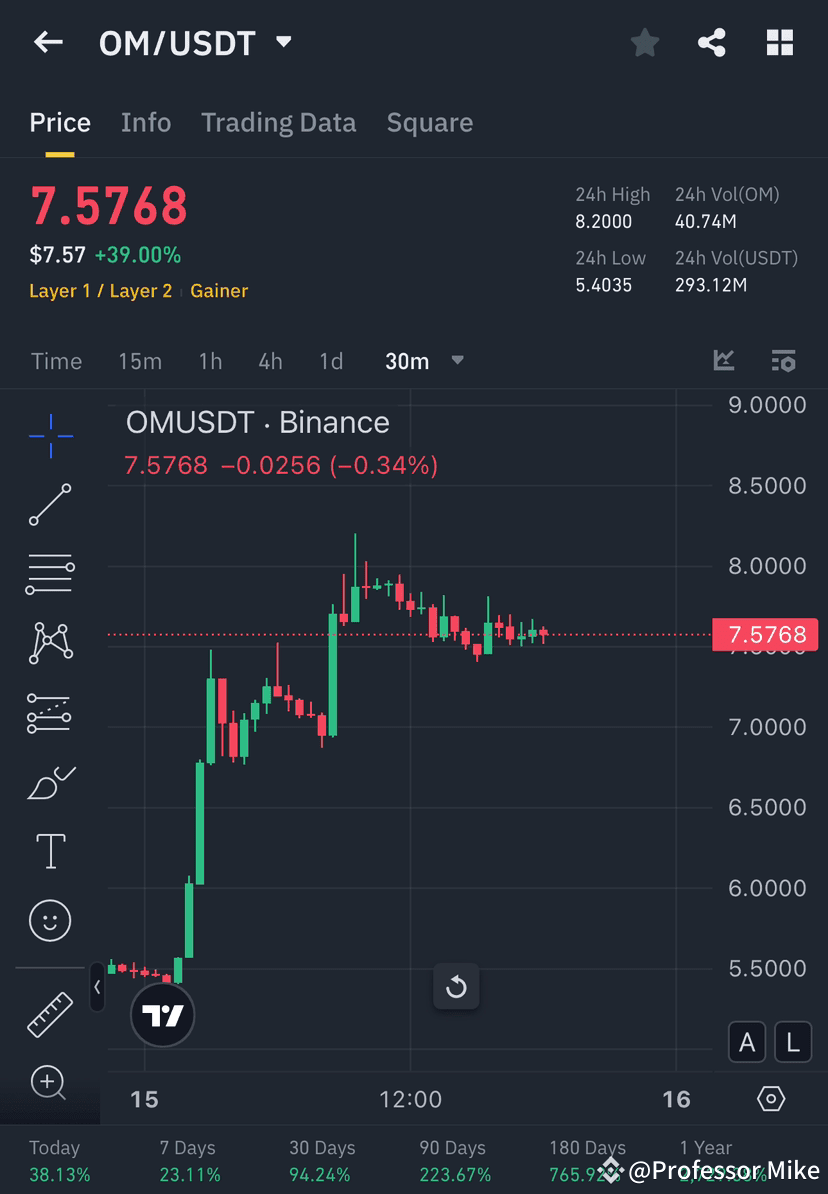Viewport: 828px width, 1194px height.
Task: Select the crosshair cursor tool
Action: tap(50, 435)
